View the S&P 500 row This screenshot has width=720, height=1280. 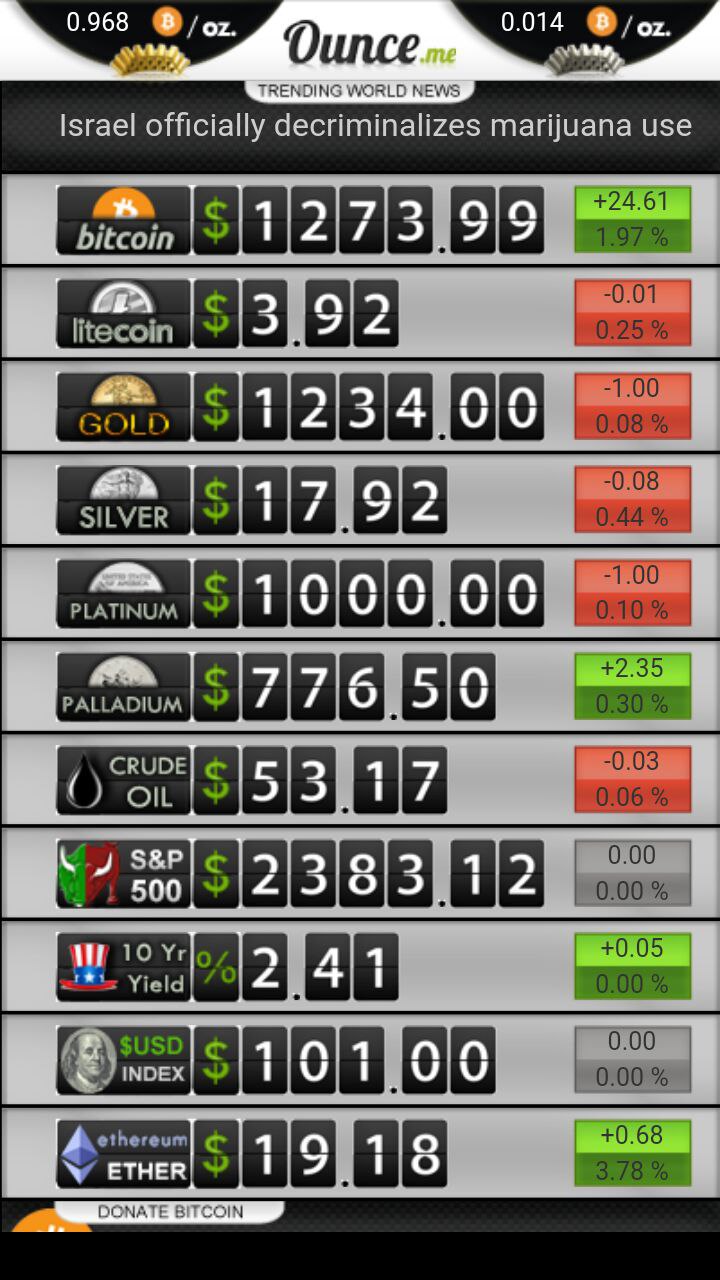tap(360, 873)
